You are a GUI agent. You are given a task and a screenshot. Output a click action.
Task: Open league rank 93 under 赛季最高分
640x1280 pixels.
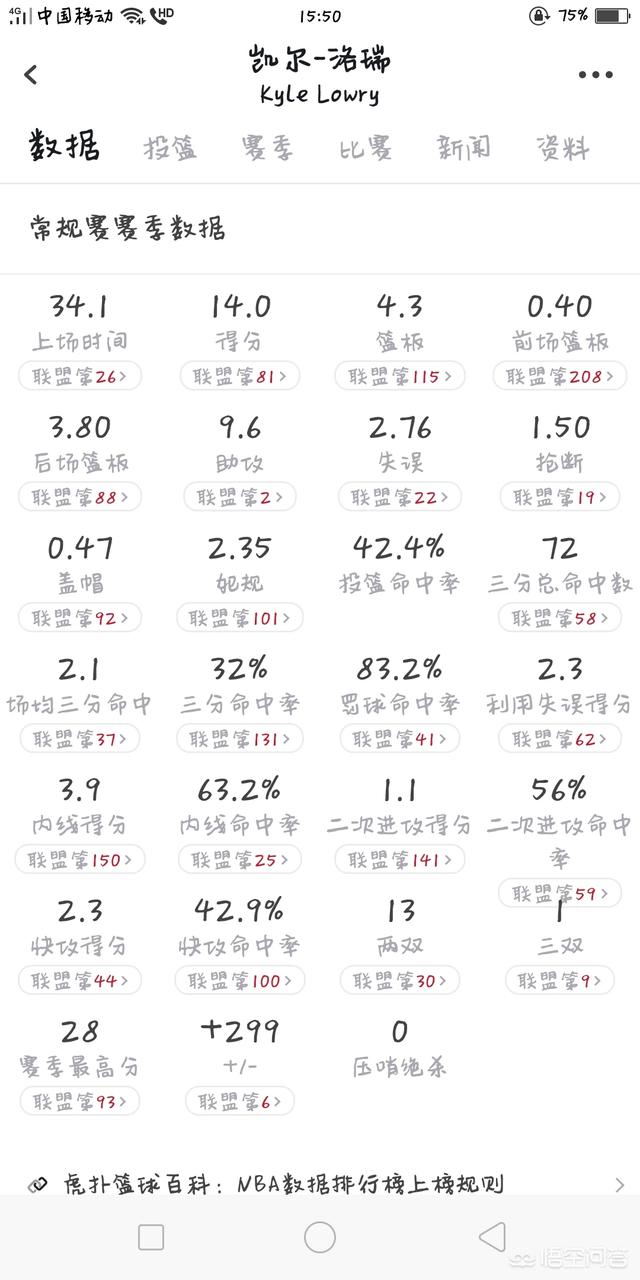[x=80, y=1101]
